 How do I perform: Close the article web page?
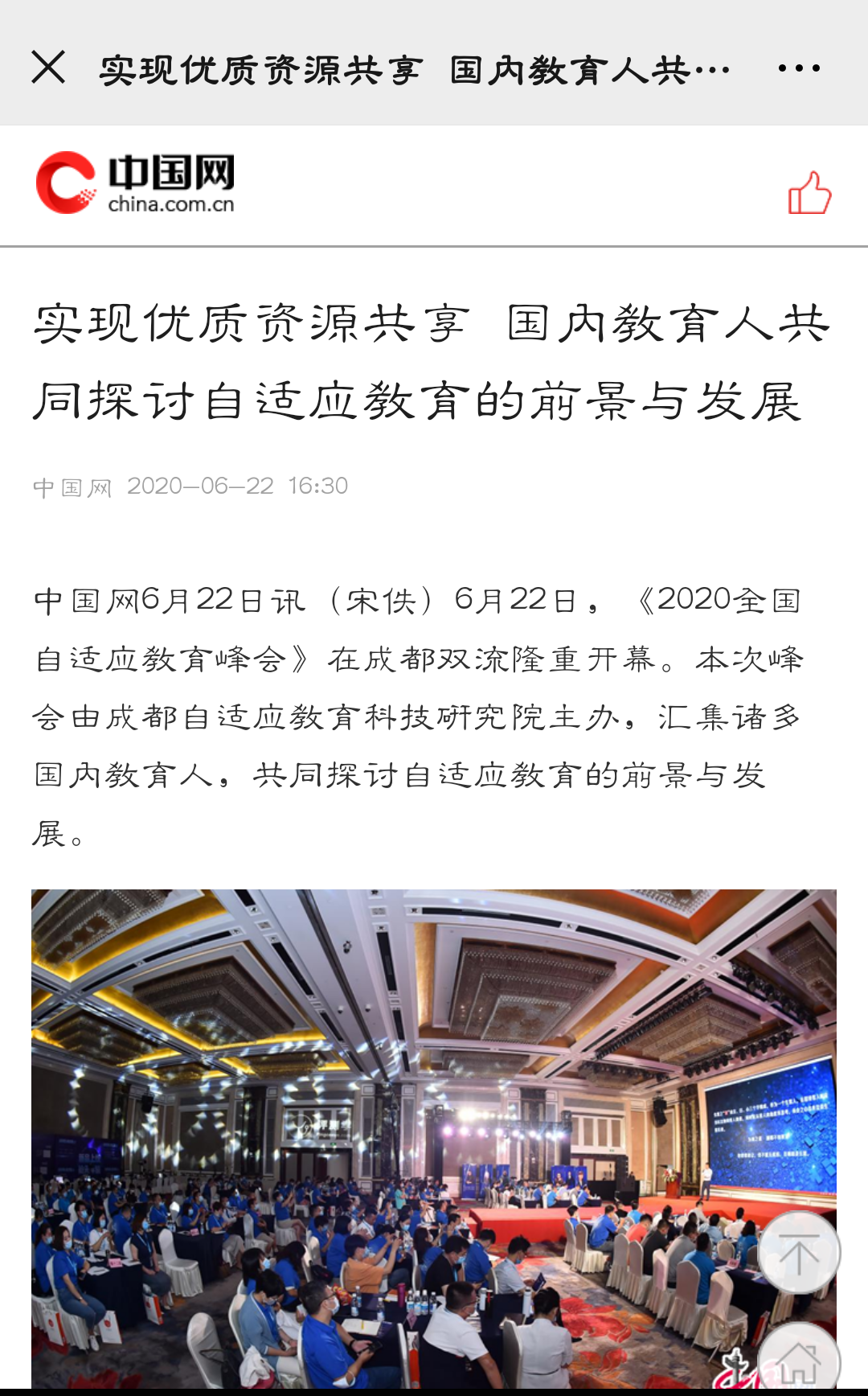point(48,68)
